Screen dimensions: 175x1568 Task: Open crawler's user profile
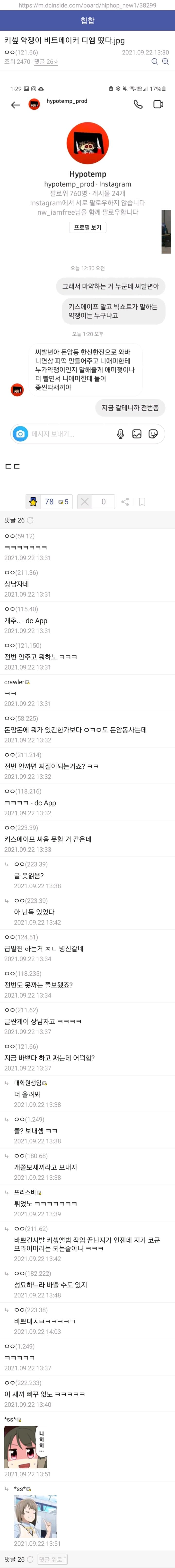[x=15, y=682]
